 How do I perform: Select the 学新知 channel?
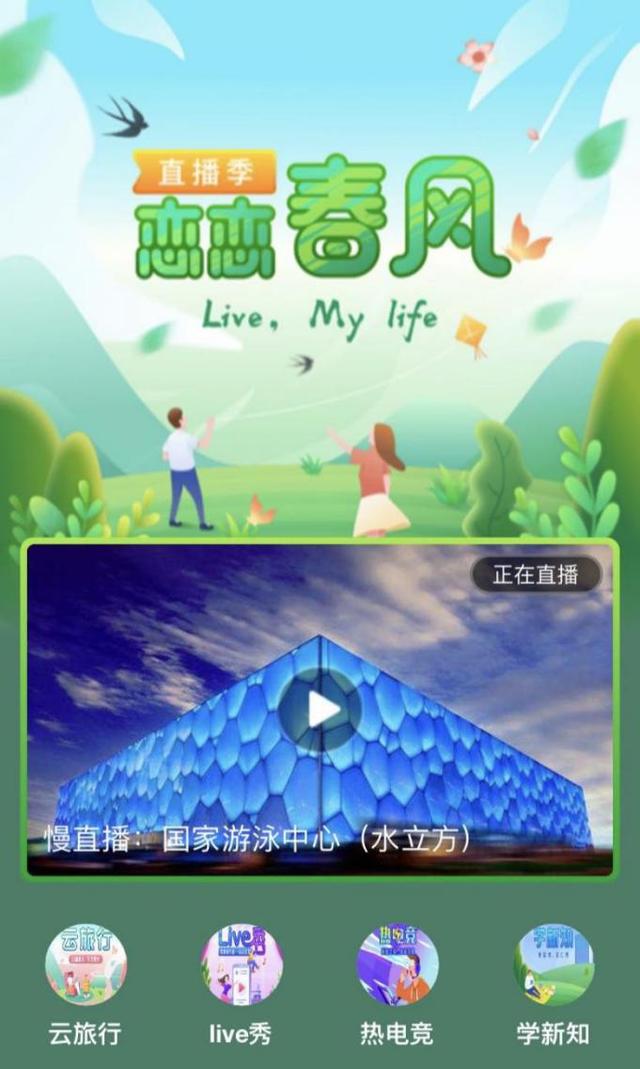553,964
